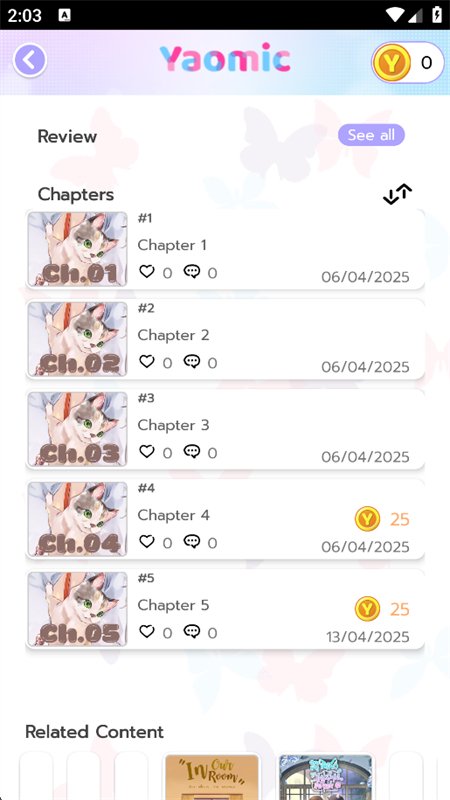Image resolution: width=450 pixels, height=800 pixels.
Task: Open the "In Our Room" related title
Action: 212,777
